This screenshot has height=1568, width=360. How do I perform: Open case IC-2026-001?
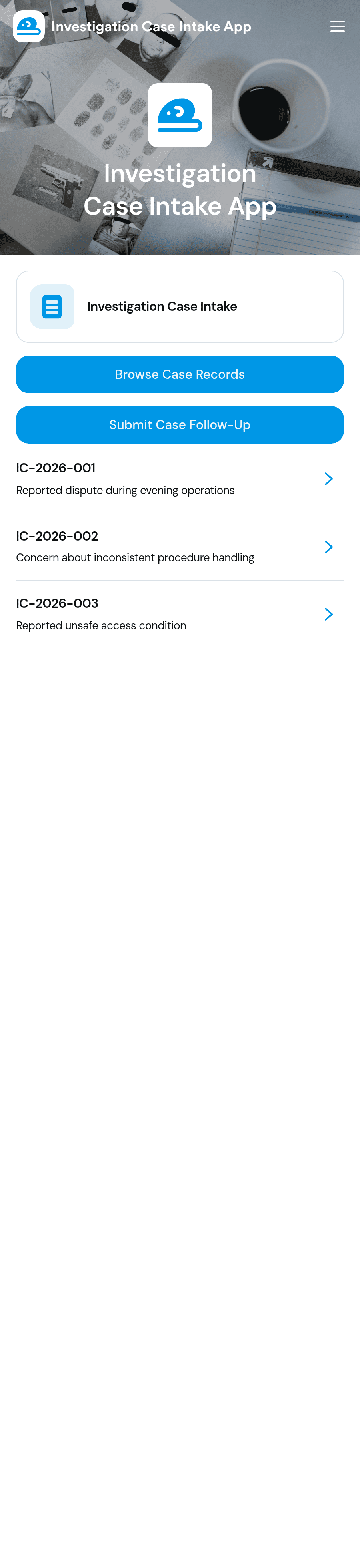pyautogui.click(x=180, y=479)
